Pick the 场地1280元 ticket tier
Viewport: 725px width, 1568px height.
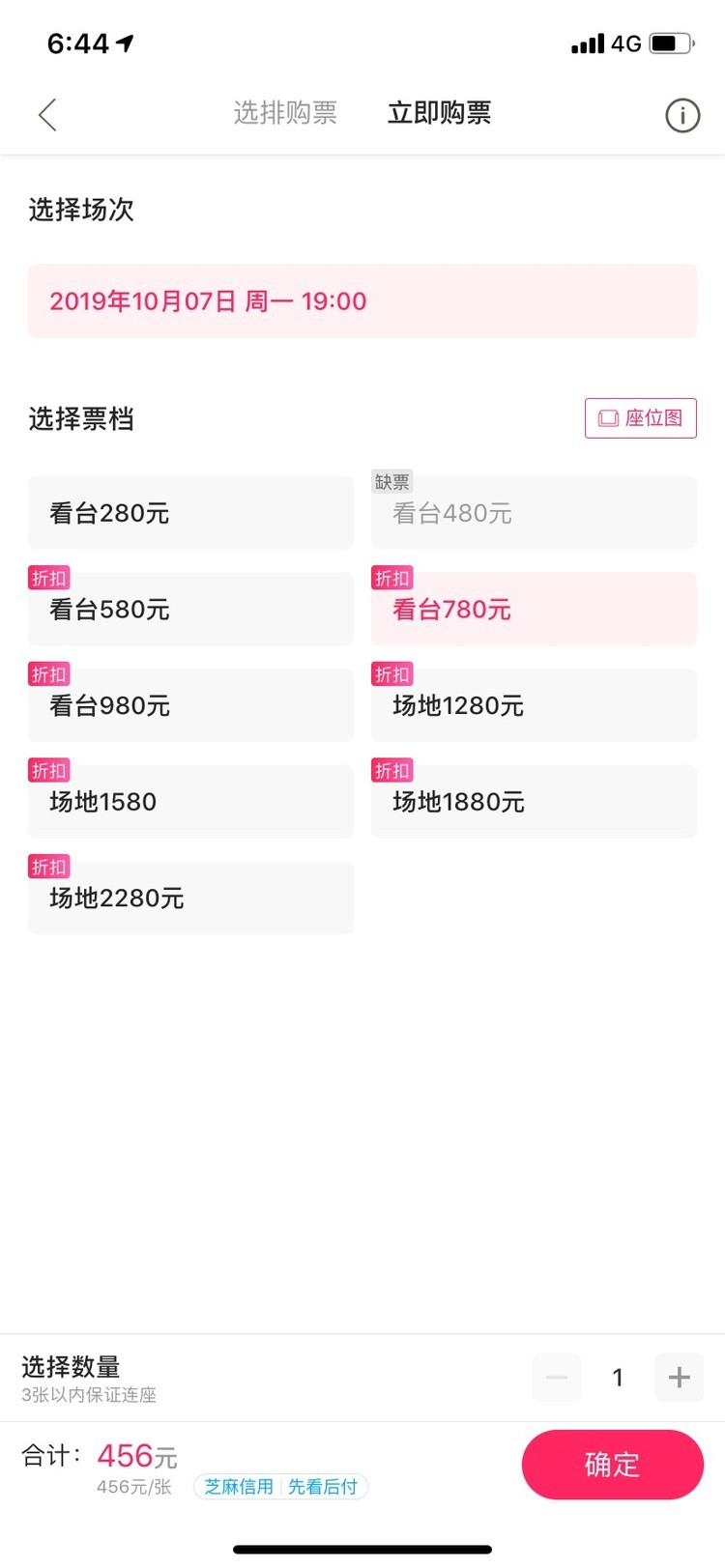pos(533,705)
